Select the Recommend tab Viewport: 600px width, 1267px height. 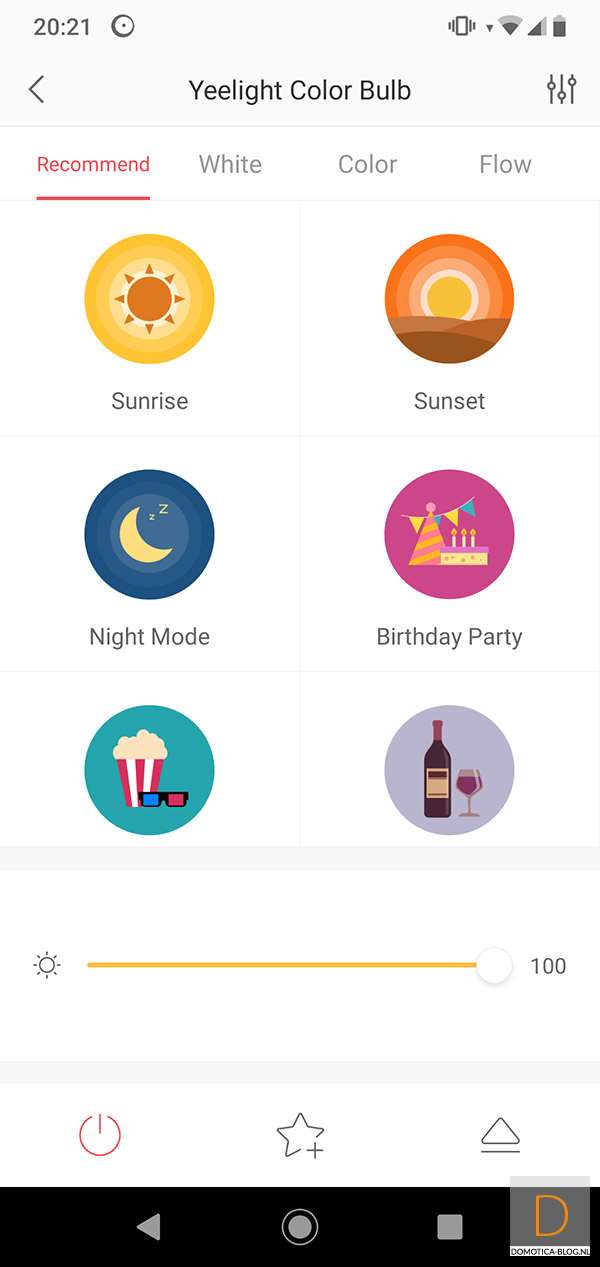[93, 165]
